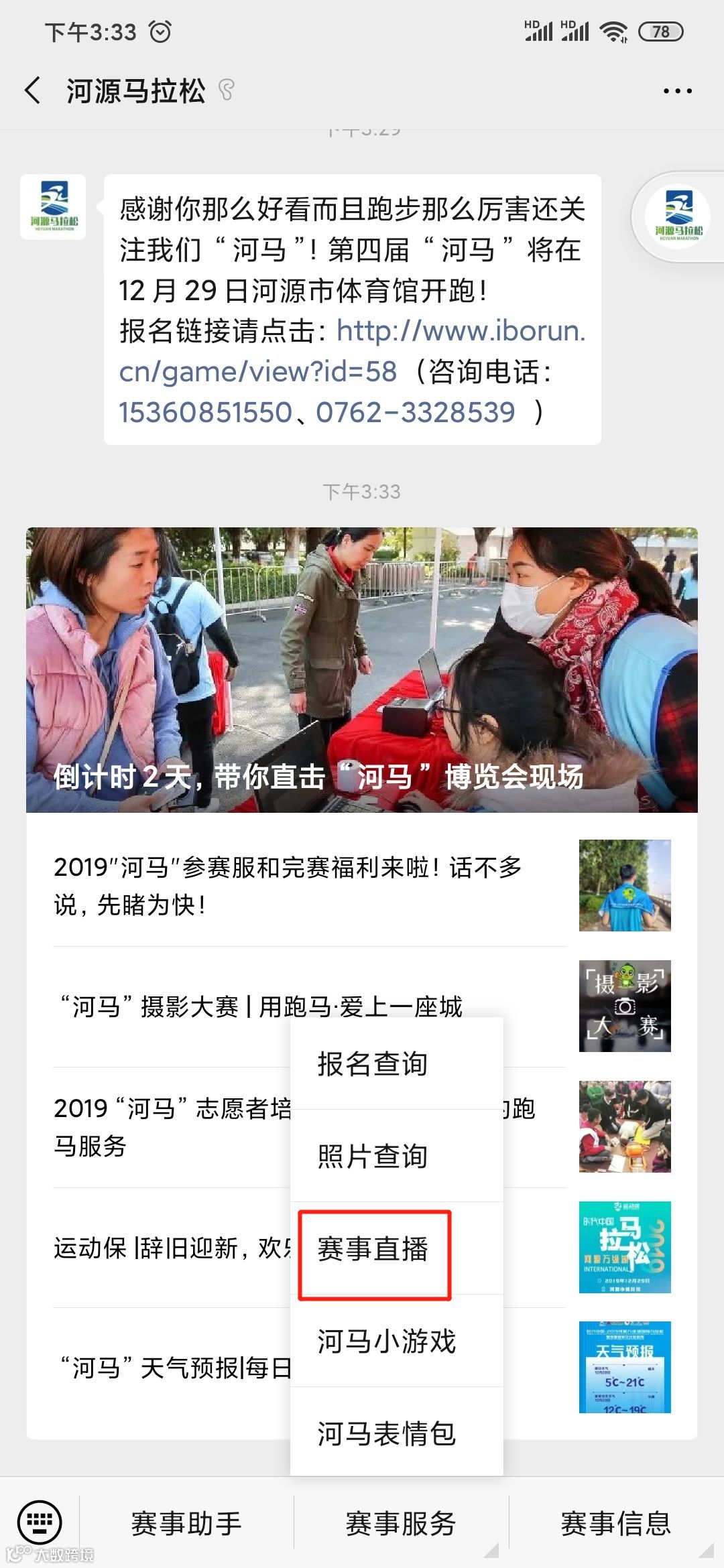This screenshot has width=724, height=1568.
Task: Switch to keyboard input mode
Action: pos(40,1522)
